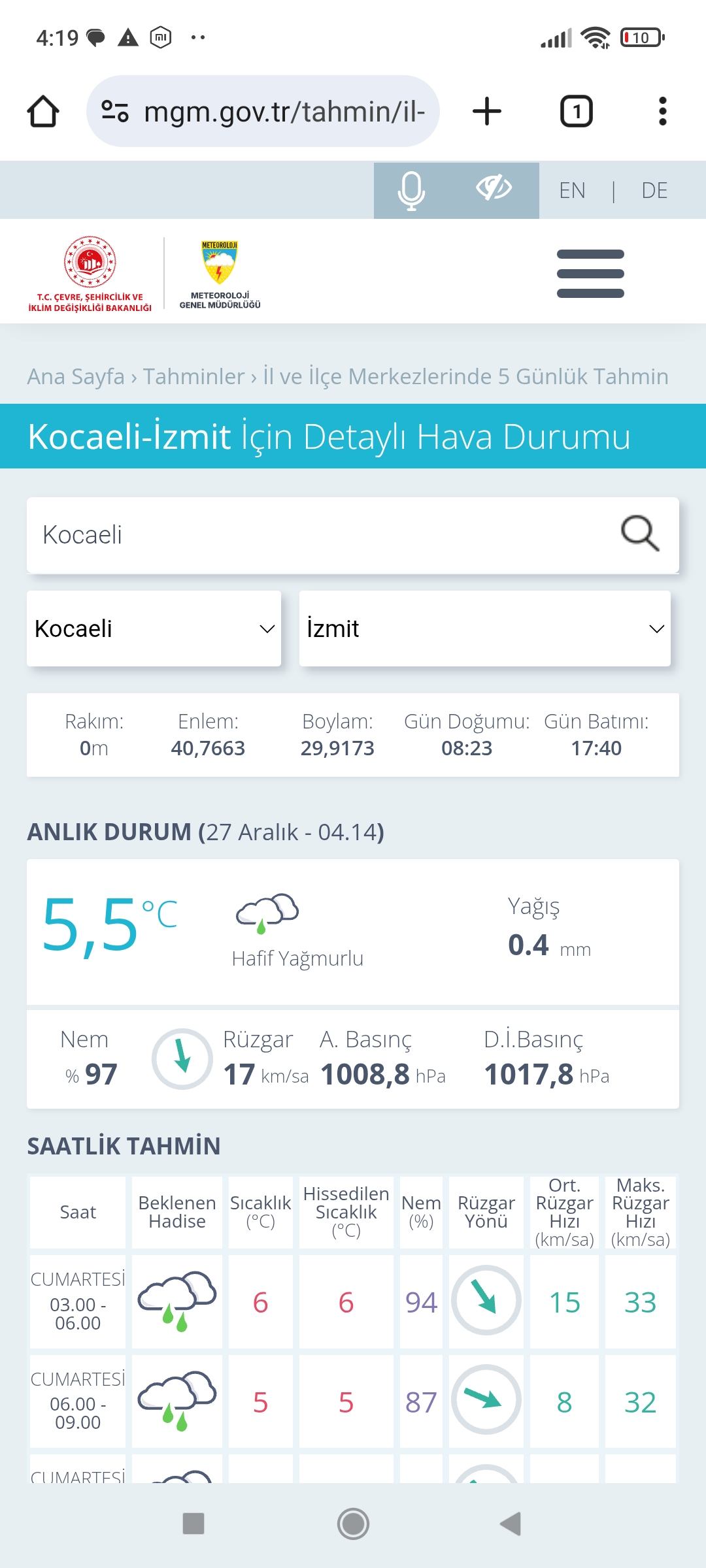The width and height of the screenshot is (706, 1568).
Task: Expand the İzmit district dropdown
Action: [x=485, y=629]
